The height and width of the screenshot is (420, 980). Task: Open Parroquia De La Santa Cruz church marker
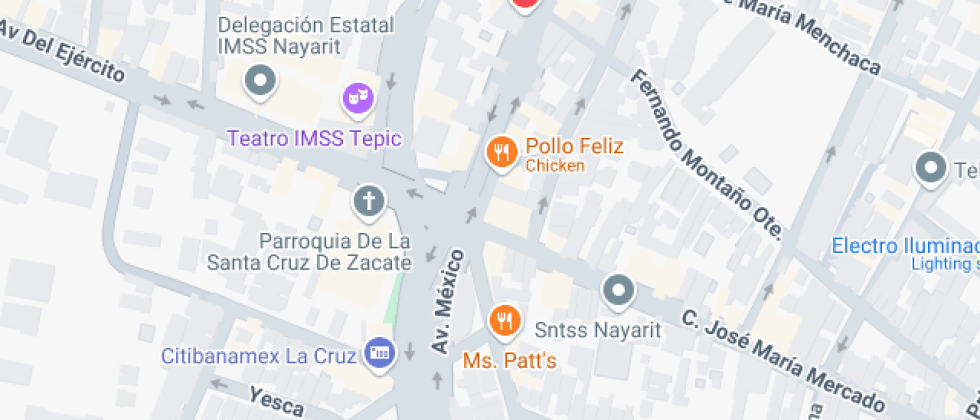[x=368, y=202]
